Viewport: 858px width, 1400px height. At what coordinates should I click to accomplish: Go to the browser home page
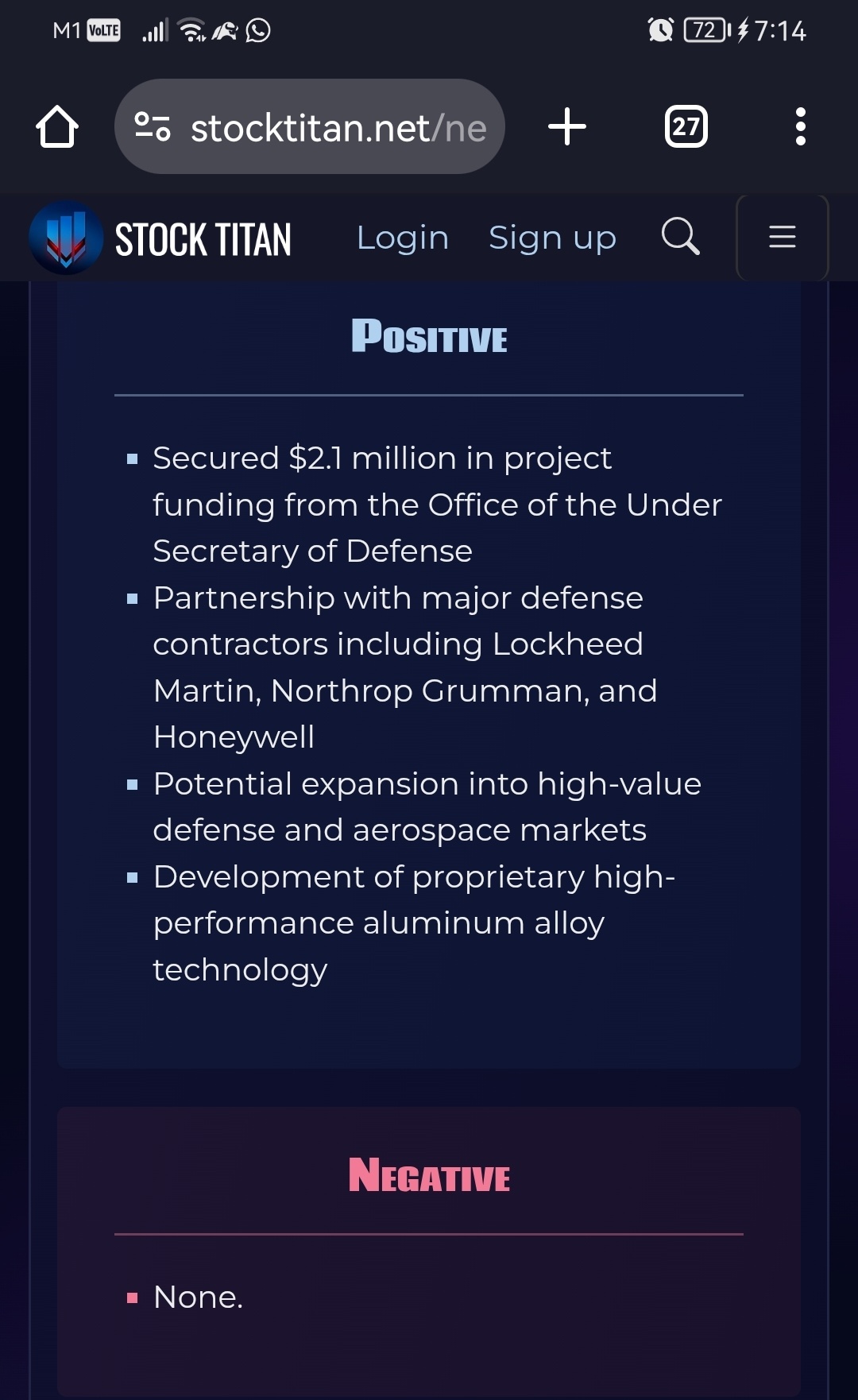(x=57, y=126)
